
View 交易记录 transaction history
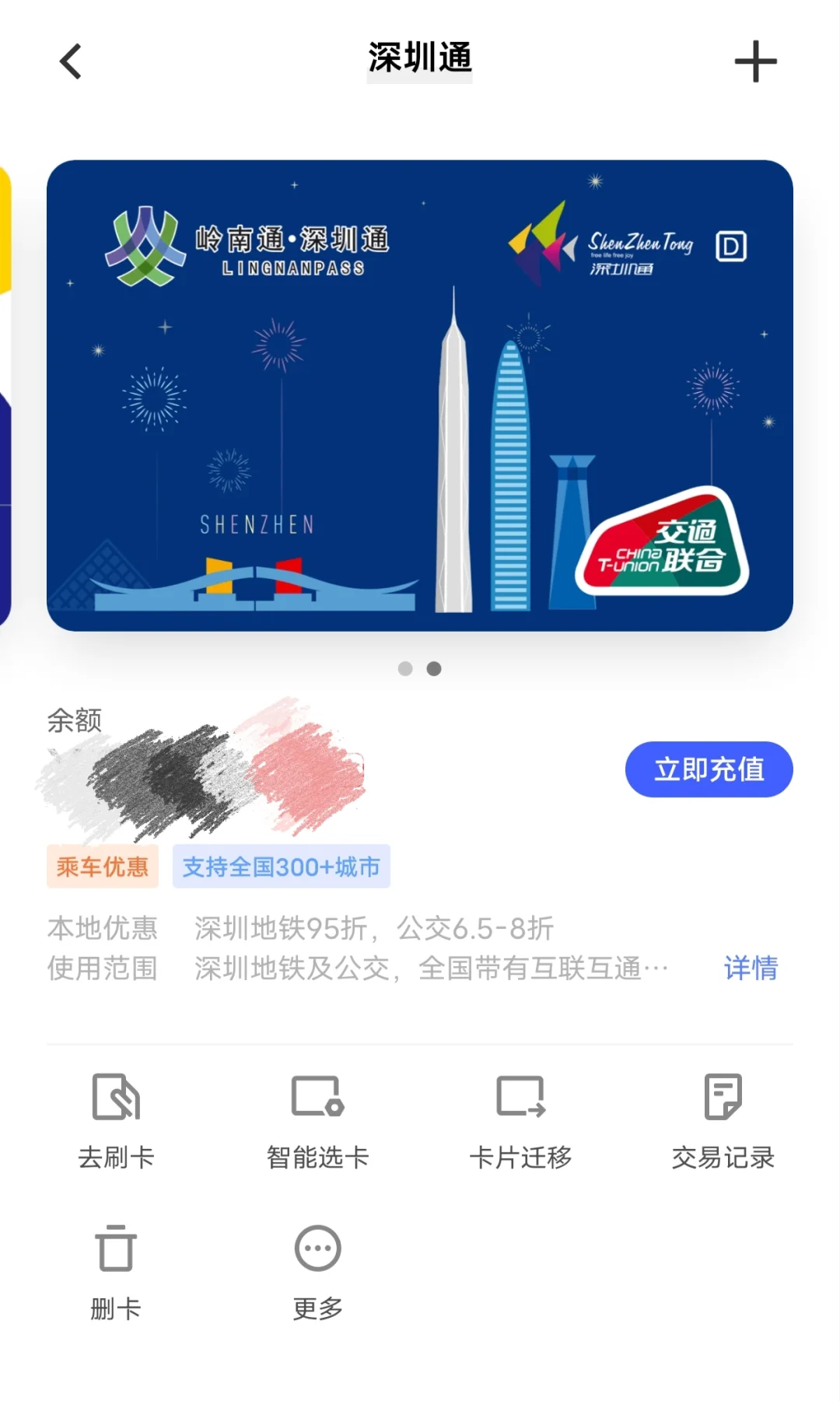(x=723, y=1120)
